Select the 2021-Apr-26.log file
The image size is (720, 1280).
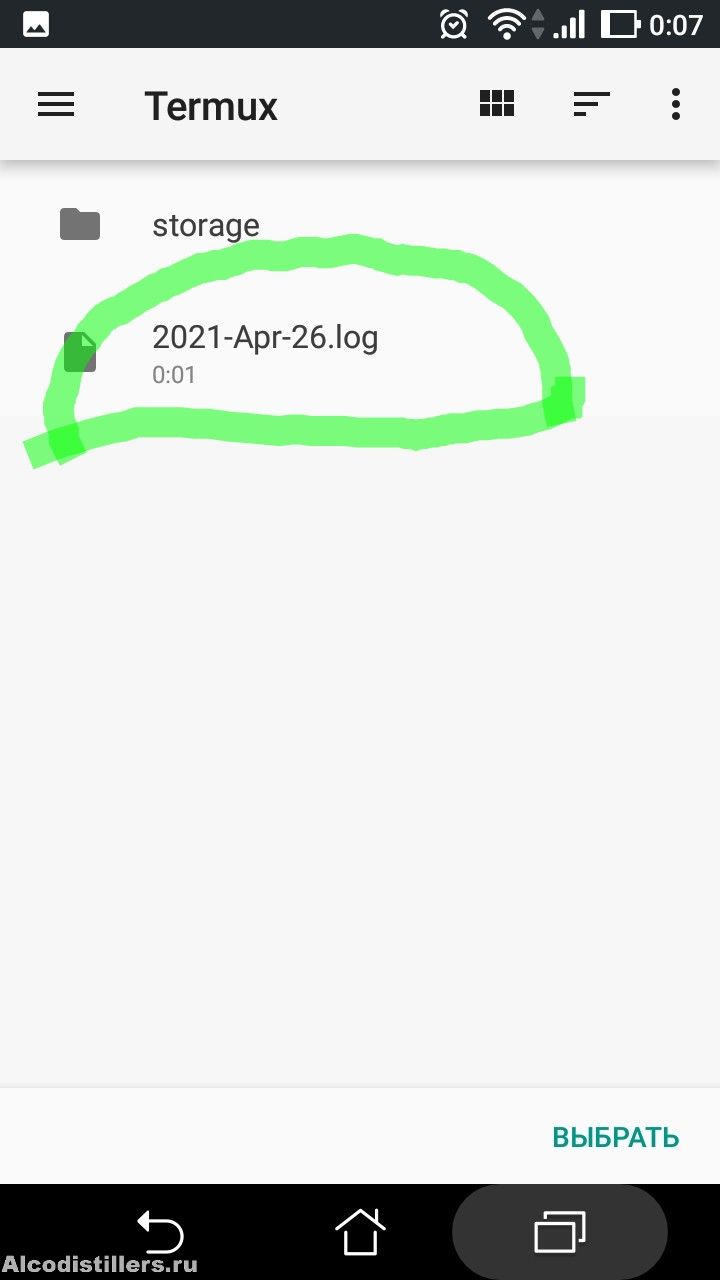pos(265,352)
